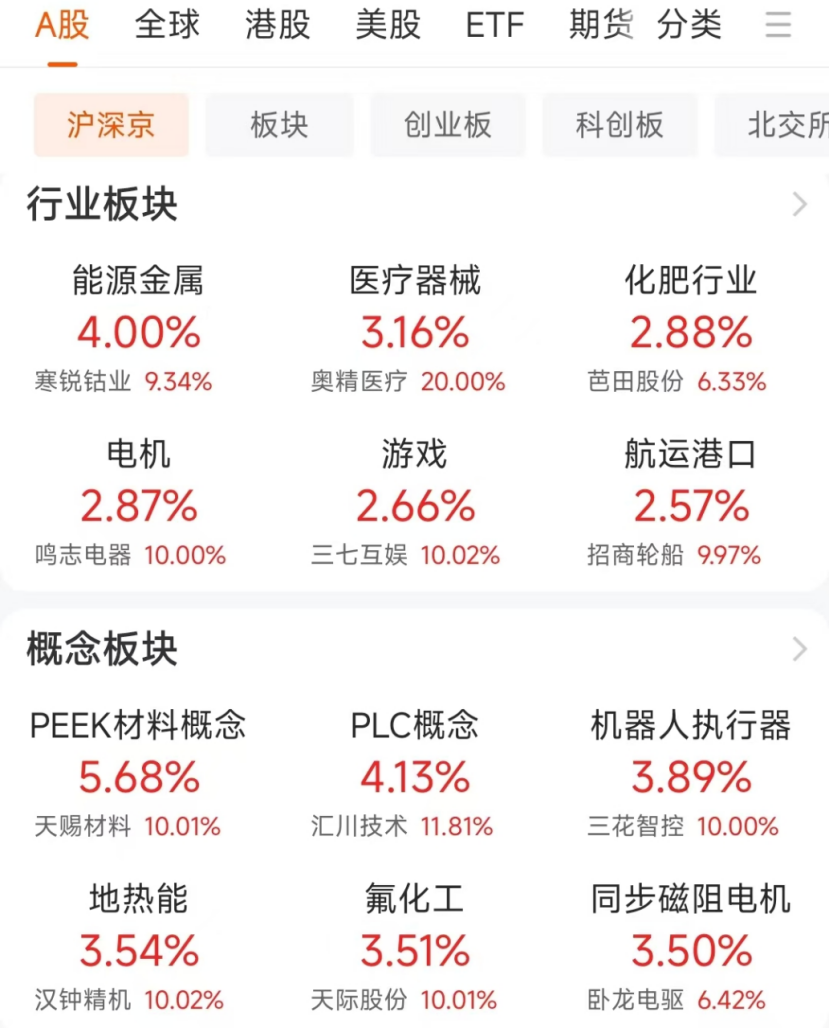This screenshot has width=830, height=1028.
Task: Open the tab list menu icon
Action: coord(778,26)
